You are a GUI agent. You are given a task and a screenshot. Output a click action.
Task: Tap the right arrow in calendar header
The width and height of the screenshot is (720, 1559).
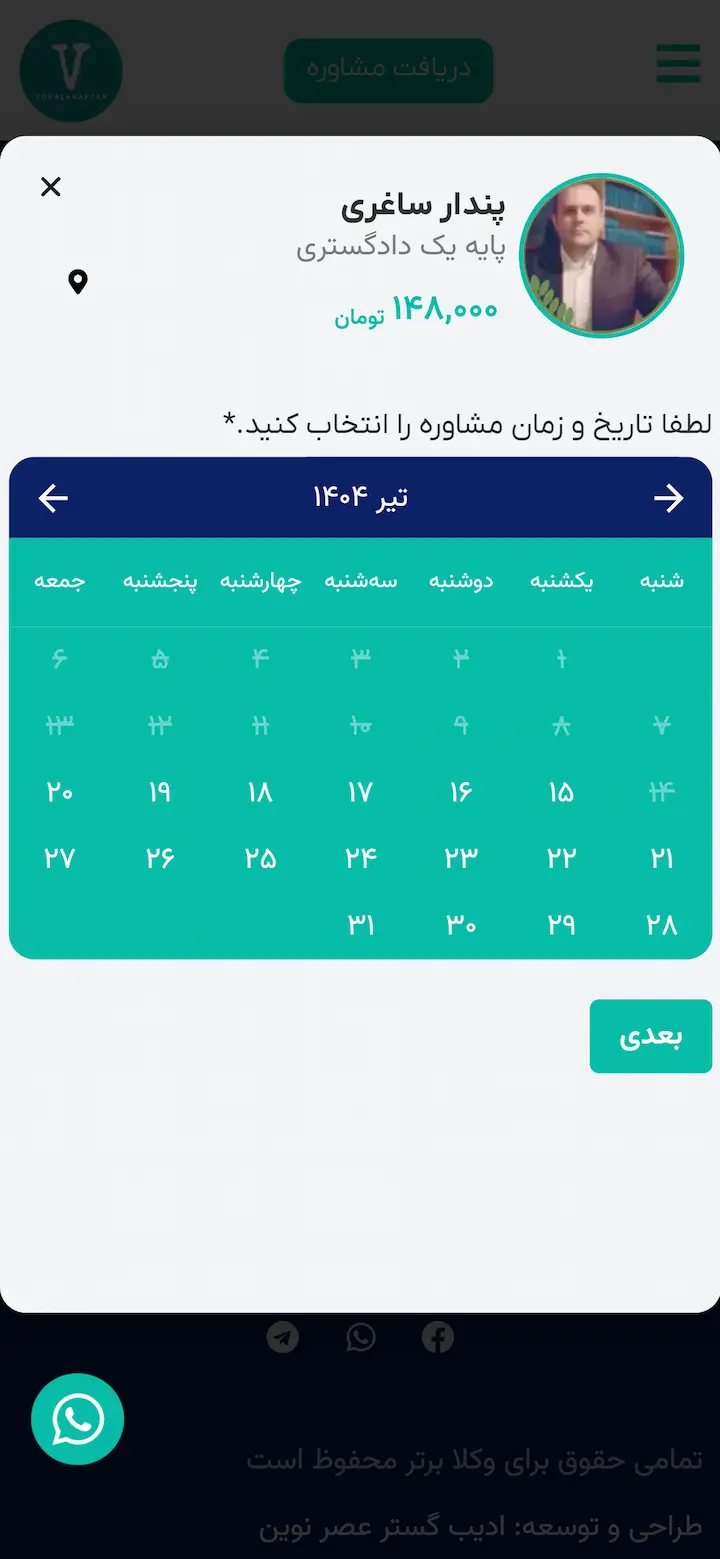(668, 498)
